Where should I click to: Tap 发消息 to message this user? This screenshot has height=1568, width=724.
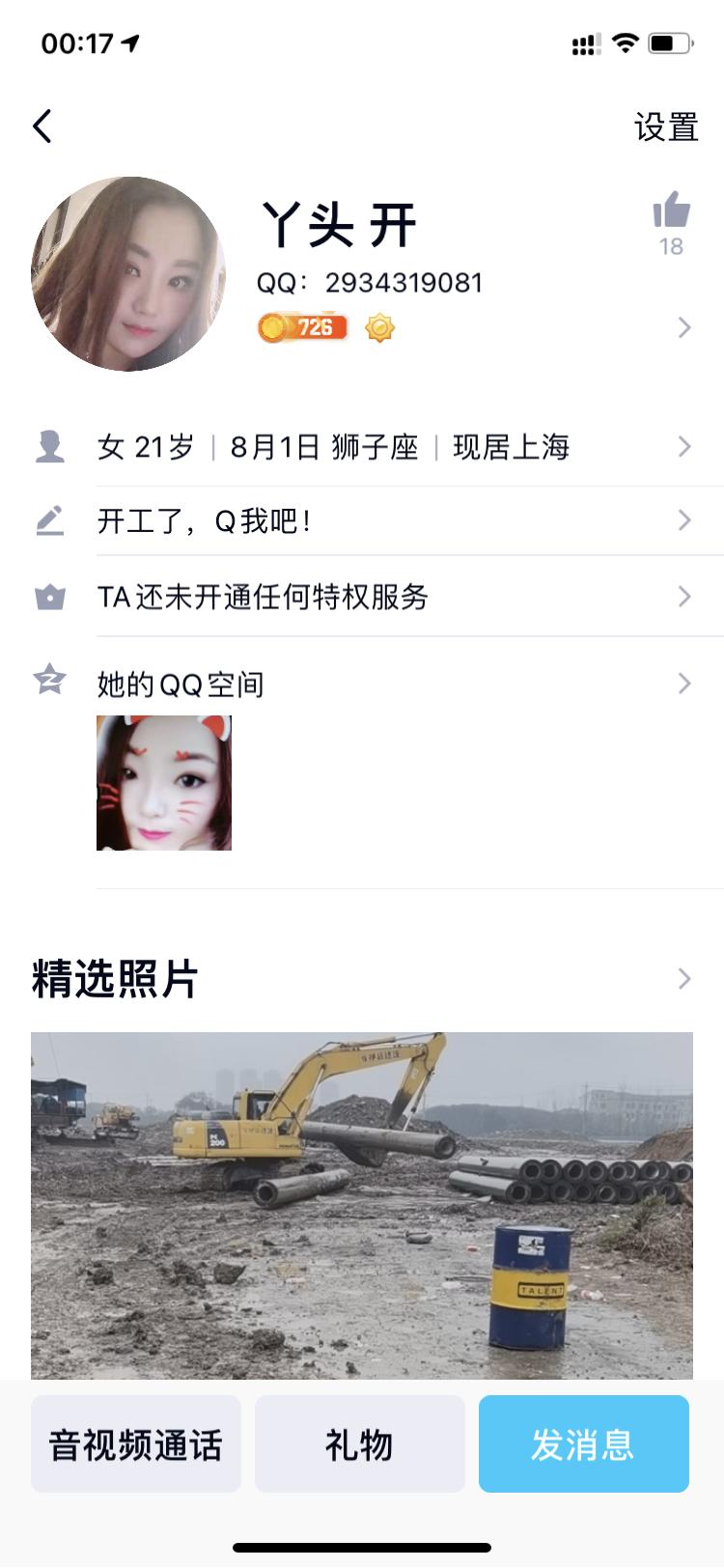583,1444
